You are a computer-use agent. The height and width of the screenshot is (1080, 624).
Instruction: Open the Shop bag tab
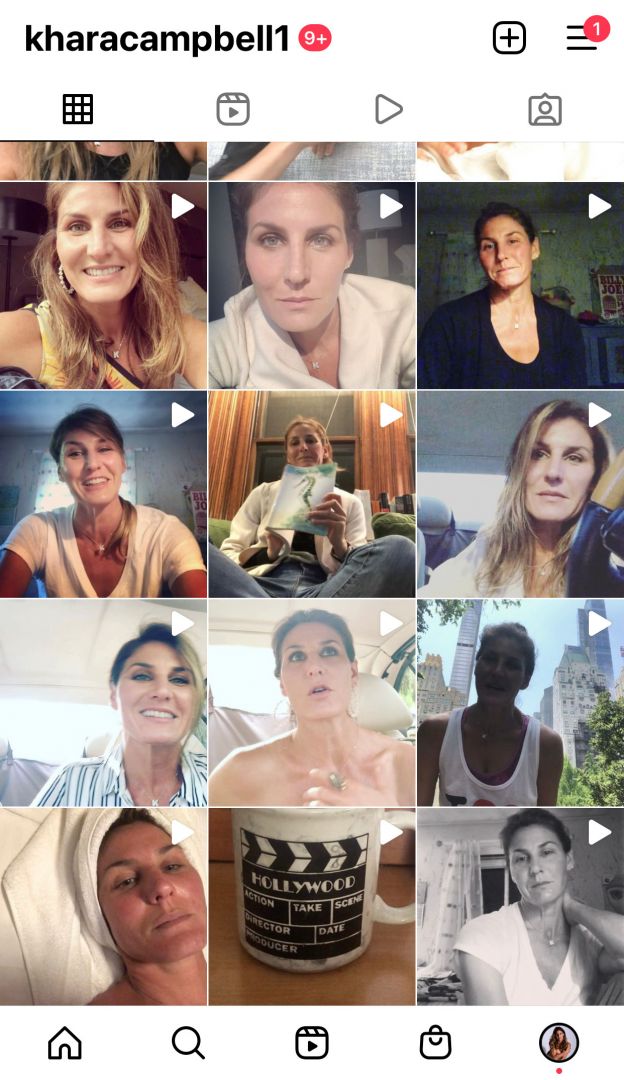(x=435, y=1043)
